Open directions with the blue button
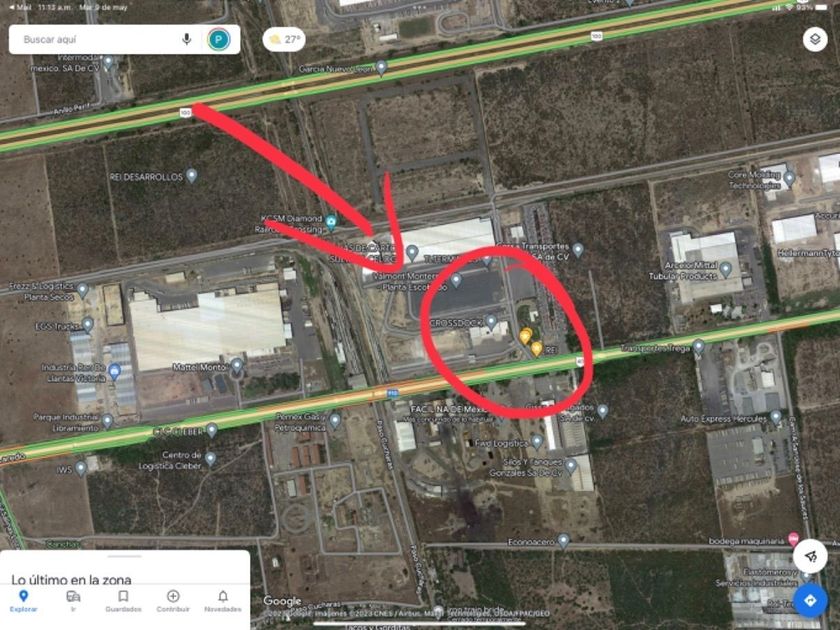840x630 pixels. [x=809, y=599]
